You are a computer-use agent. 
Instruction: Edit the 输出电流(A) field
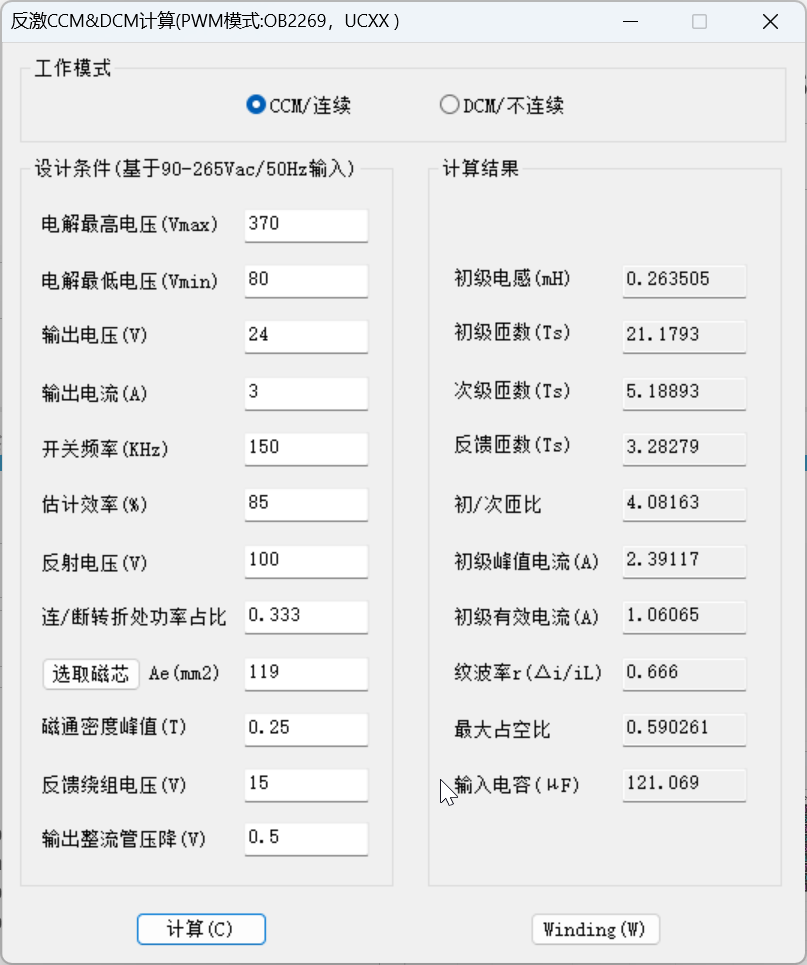[306, 392]
